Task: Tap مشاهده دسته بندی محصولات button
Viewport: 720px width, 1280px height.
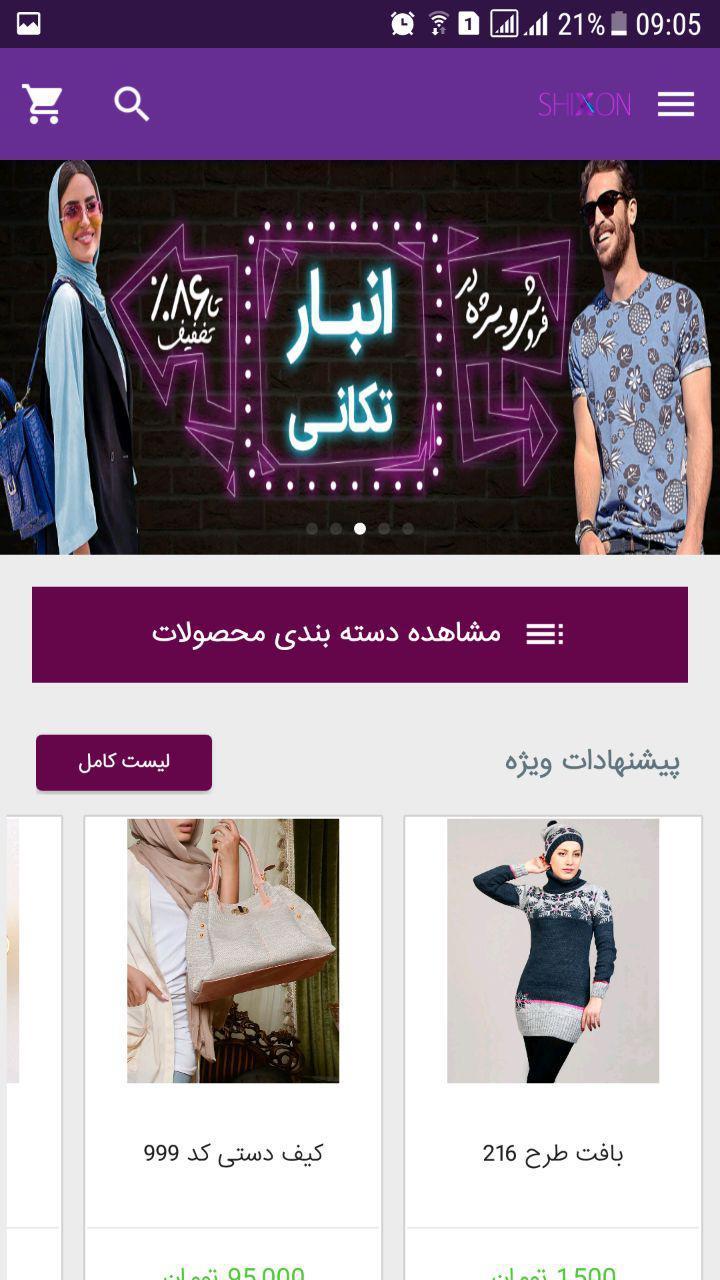Action: 360,634
